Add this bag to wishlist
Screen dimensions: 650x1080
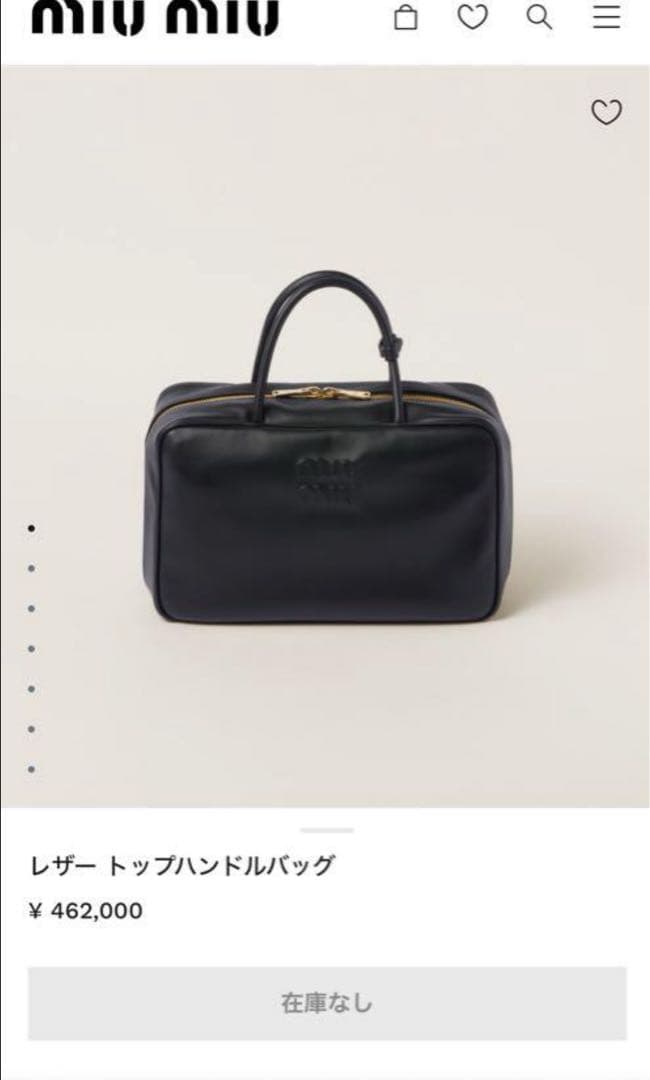point(606,113)
